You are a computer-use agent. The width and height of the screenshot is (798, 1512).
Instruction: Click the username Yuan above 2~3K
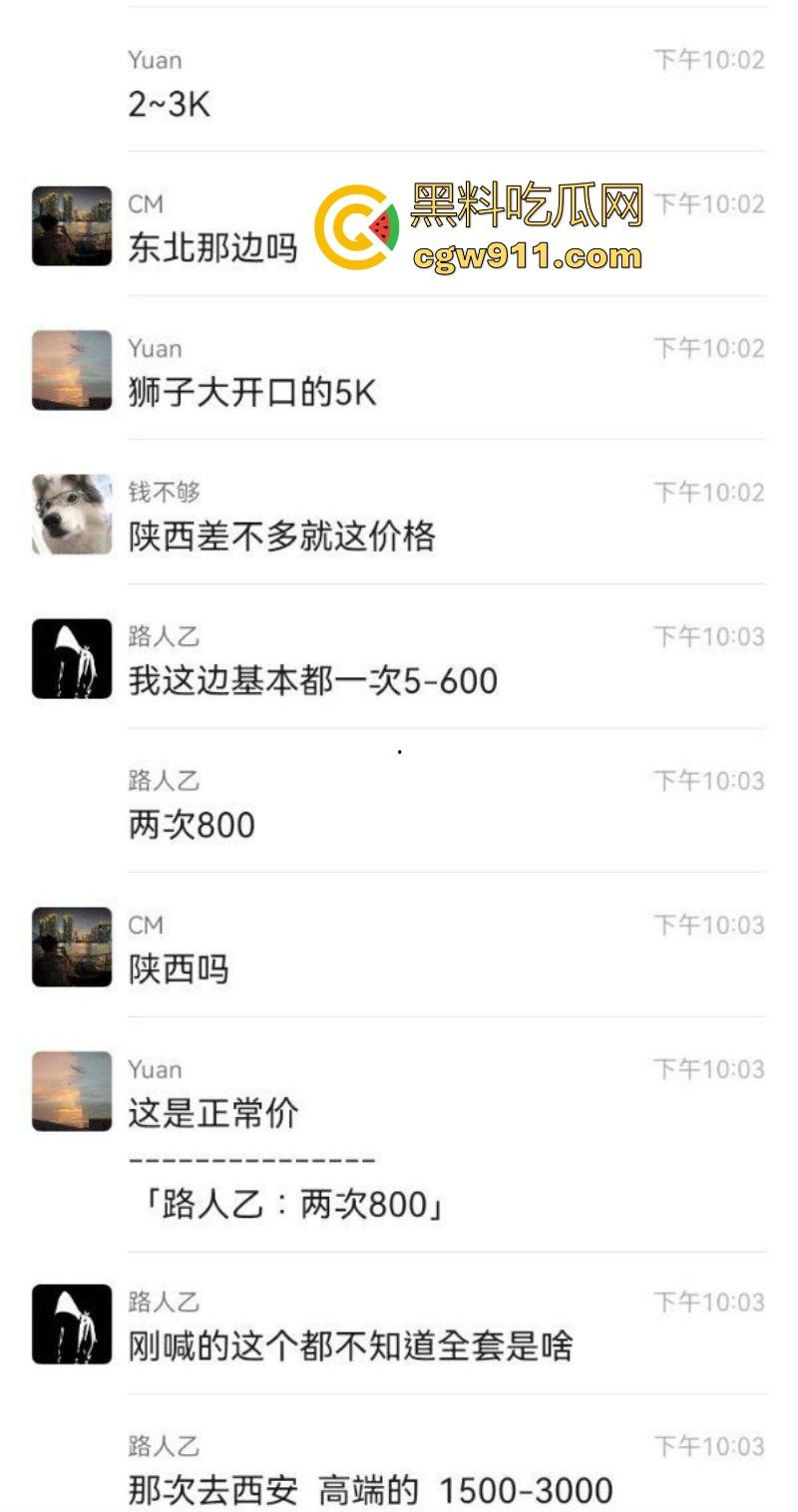155,60
